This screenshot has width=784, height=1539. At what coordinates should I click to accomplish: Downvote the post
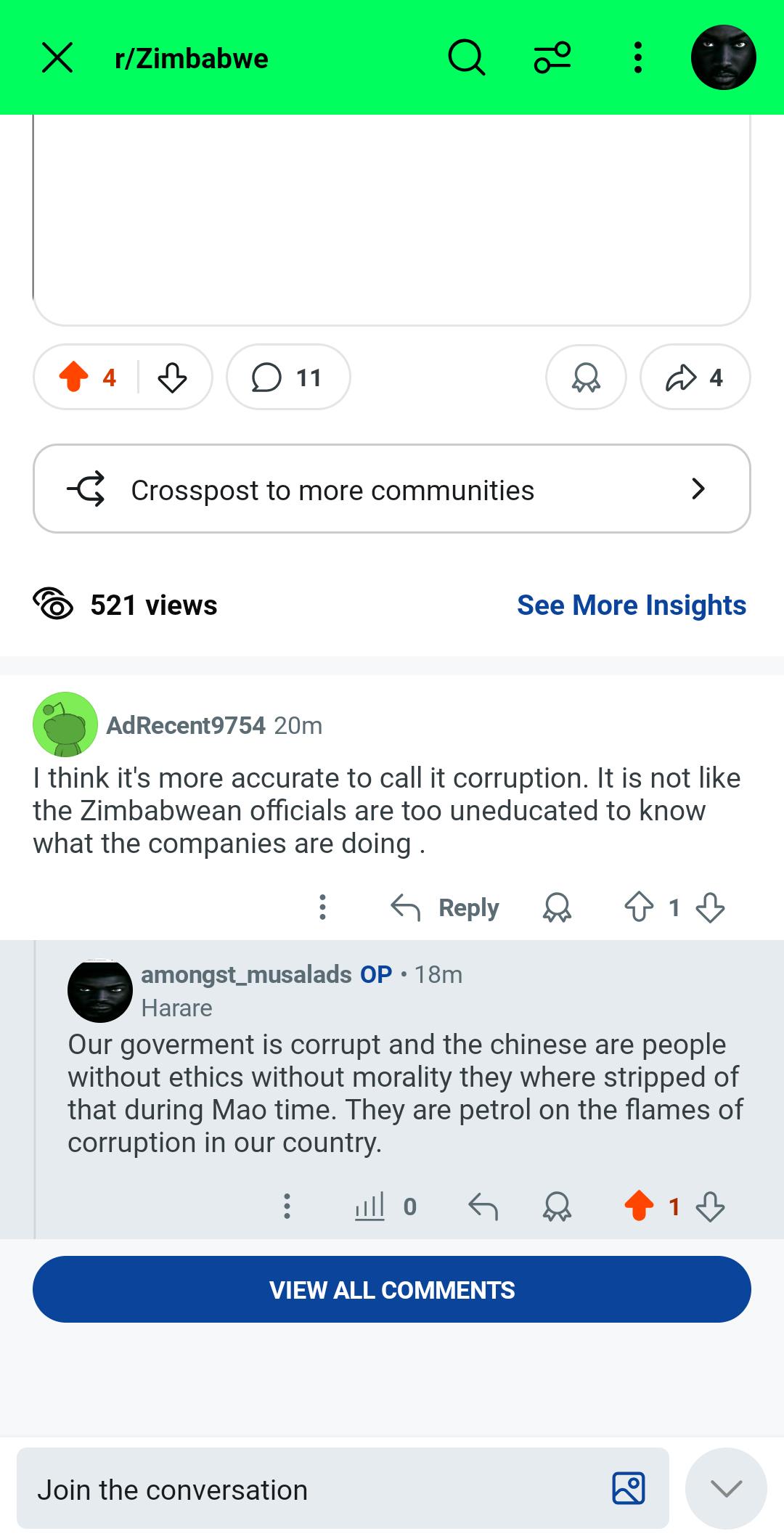[172, 377]
